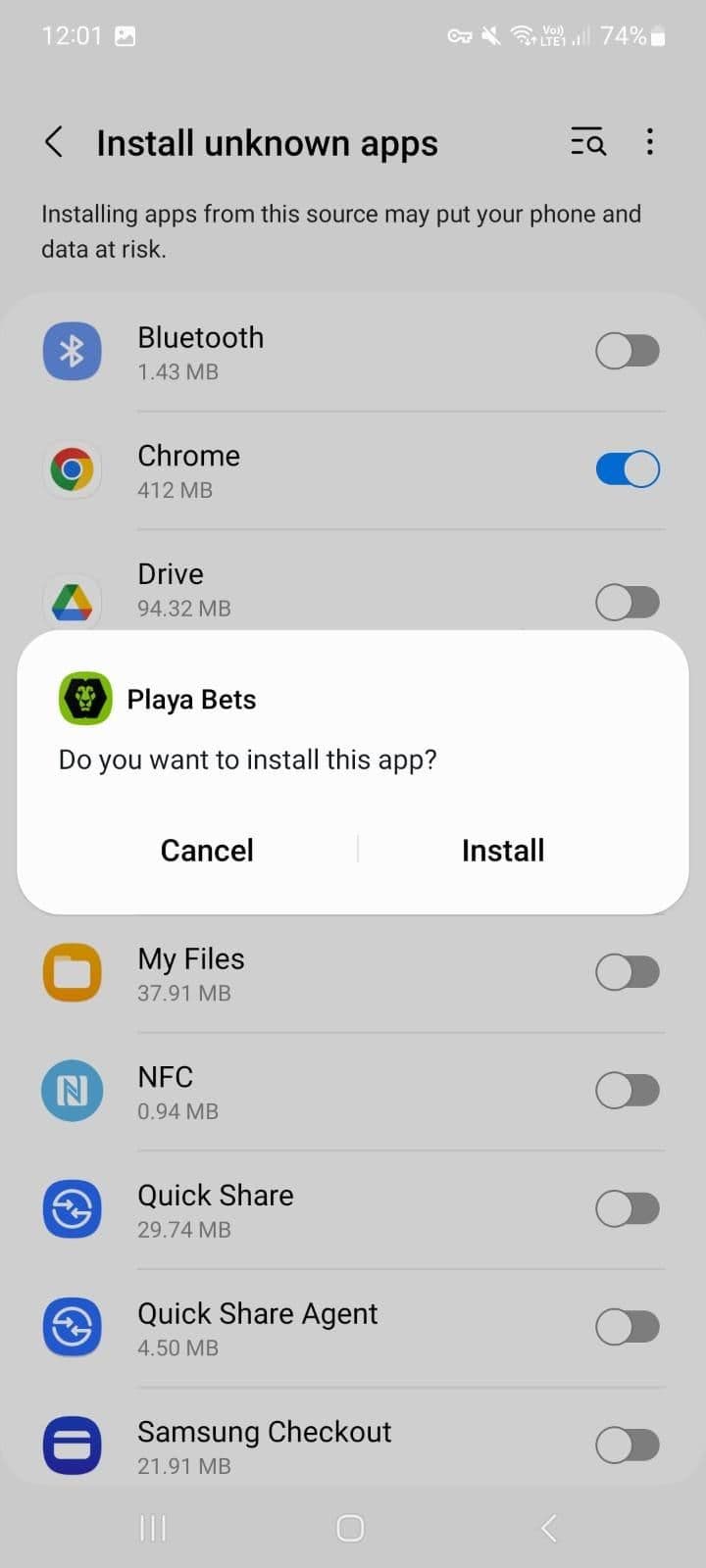Go back from Install unknown apps
706x1568 pixels.
click(x=55, y=143)
